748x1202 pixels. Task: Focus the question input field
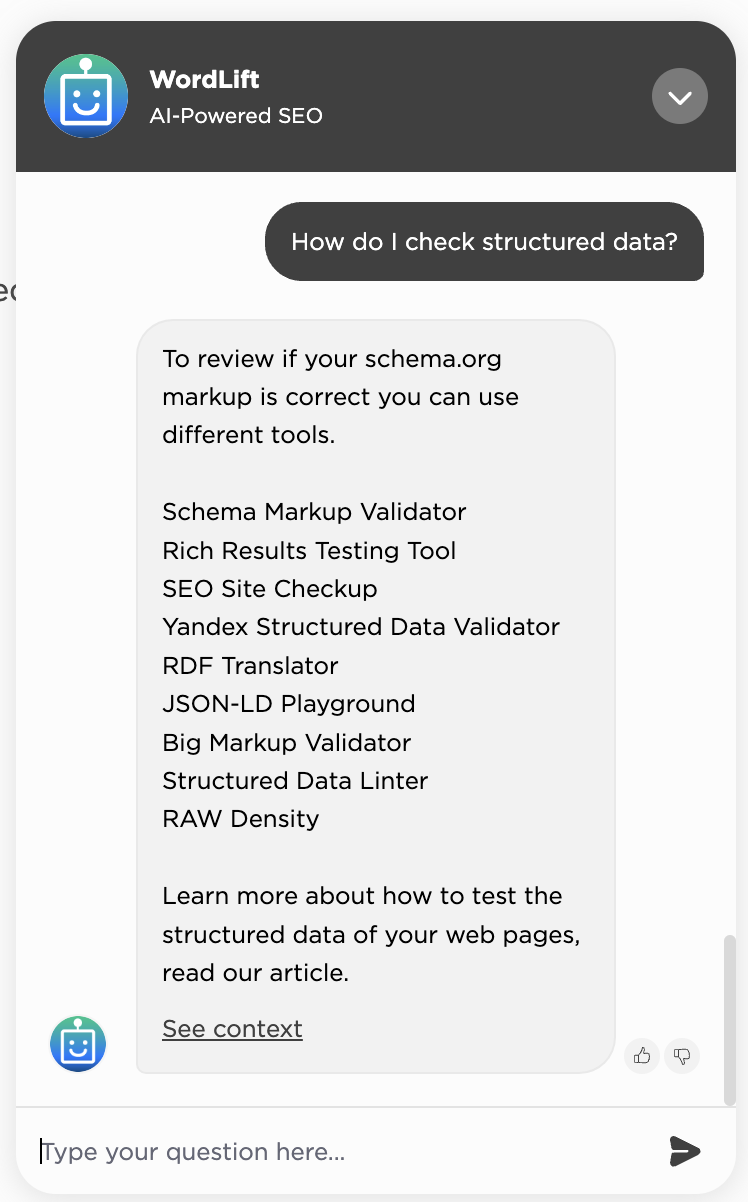(x=340, y=1152)
